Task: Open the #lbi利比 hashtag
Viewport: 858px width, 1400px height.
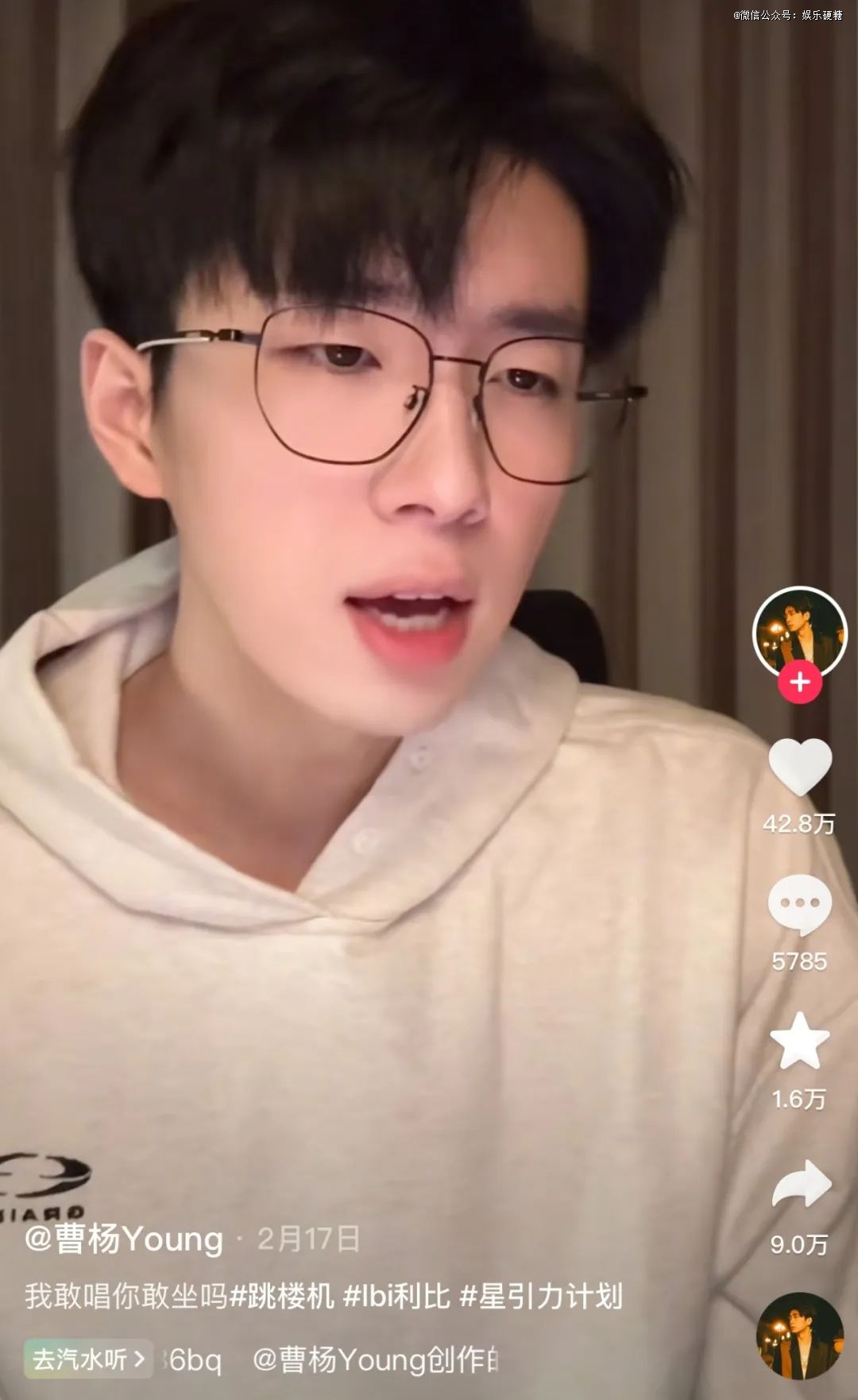Action: (396, 1296)
